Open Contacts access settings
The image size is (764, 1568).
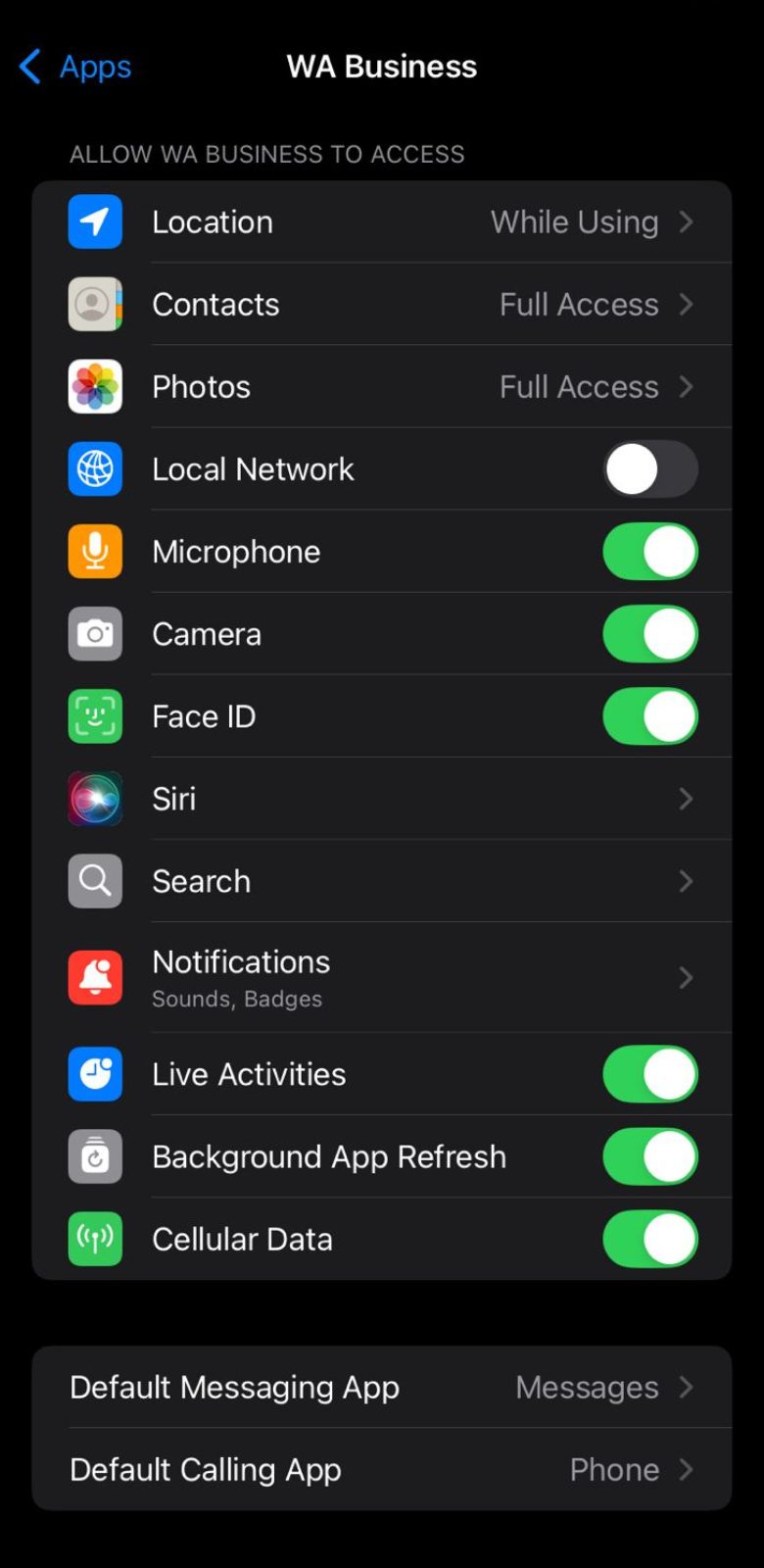coord(382,305)
